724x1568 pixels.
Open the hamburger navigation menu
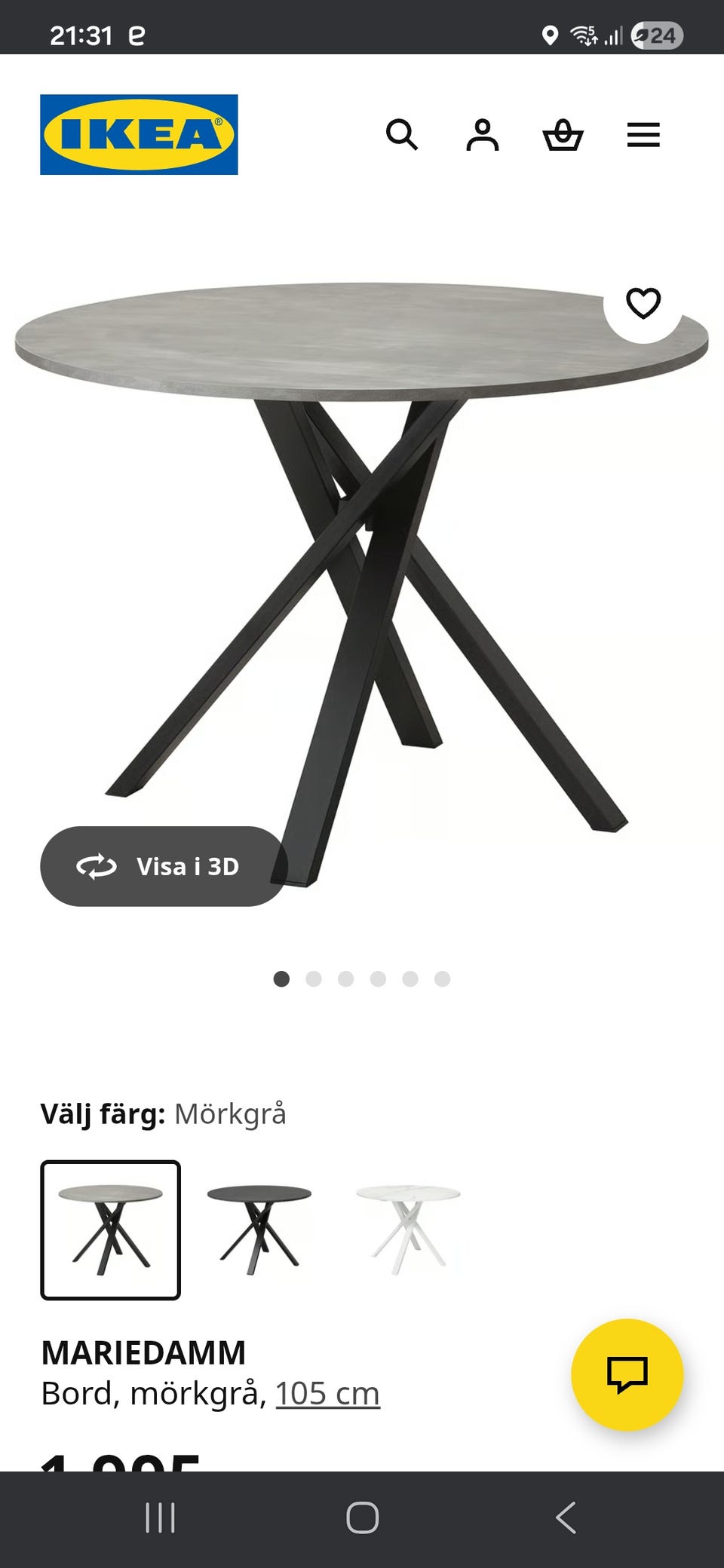(644, 136)
